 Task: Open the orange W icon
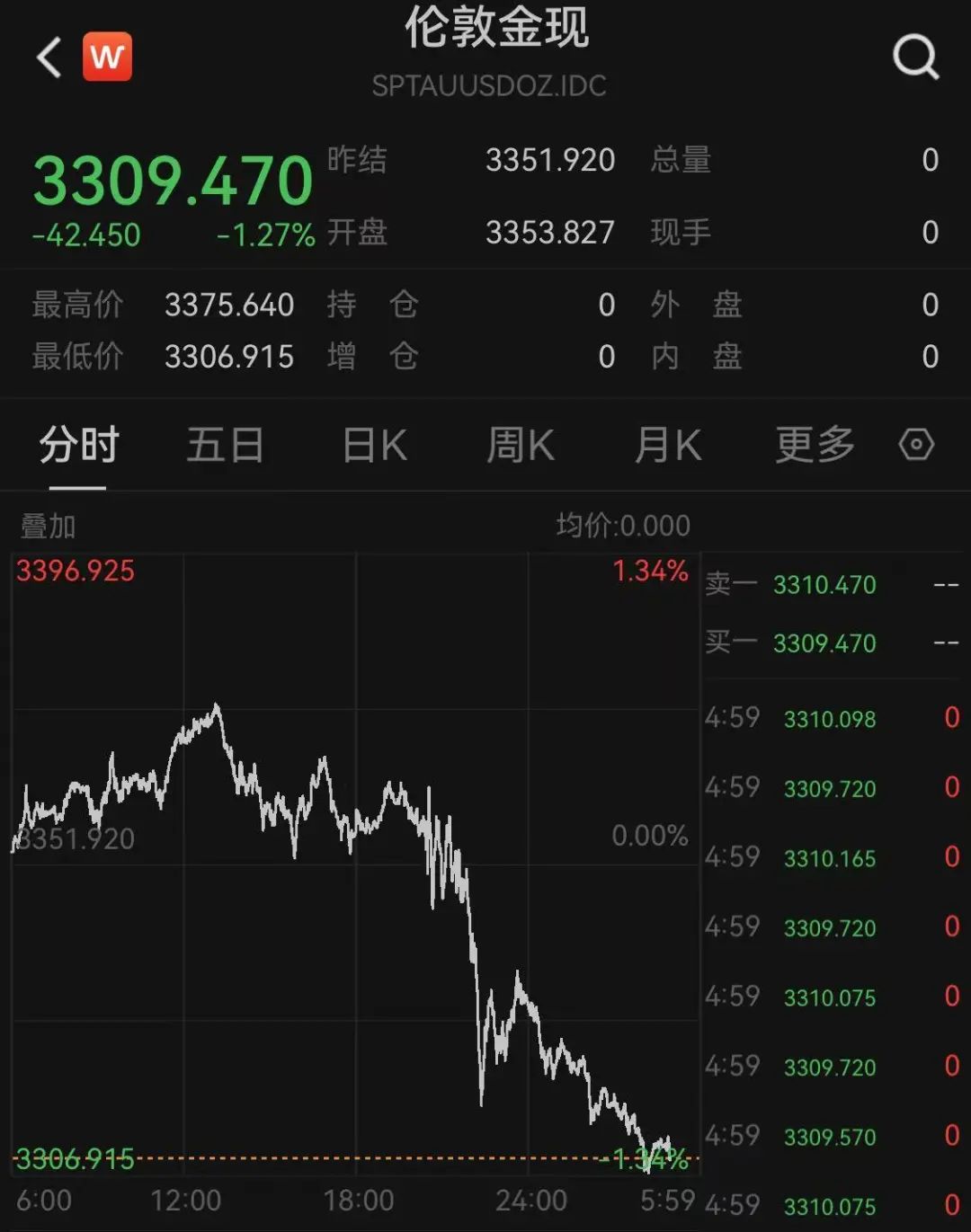pyautogui.click(x=107, y=58)
